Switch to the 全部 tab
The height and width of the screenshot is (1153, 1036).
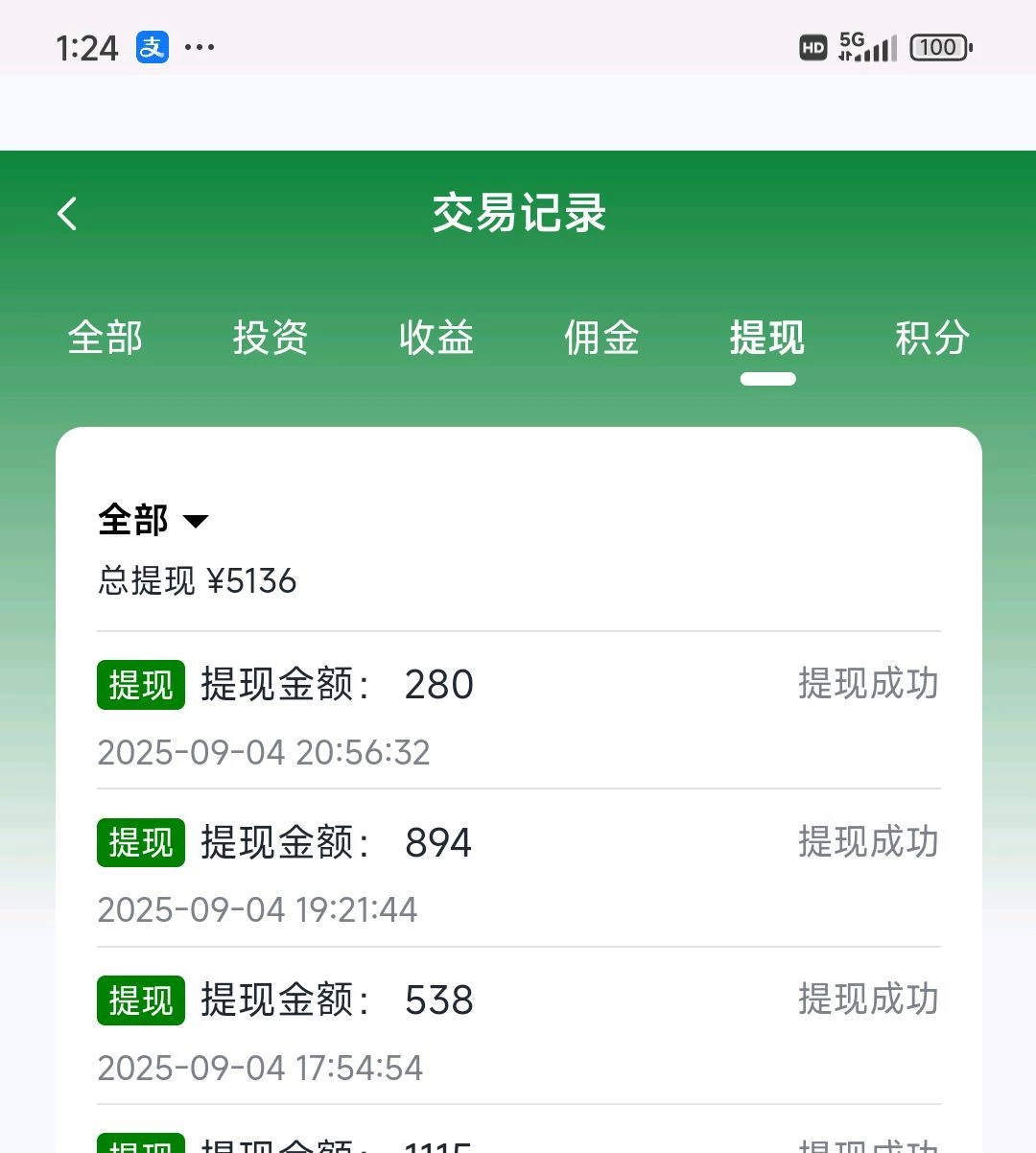click(x=106, y=338)
